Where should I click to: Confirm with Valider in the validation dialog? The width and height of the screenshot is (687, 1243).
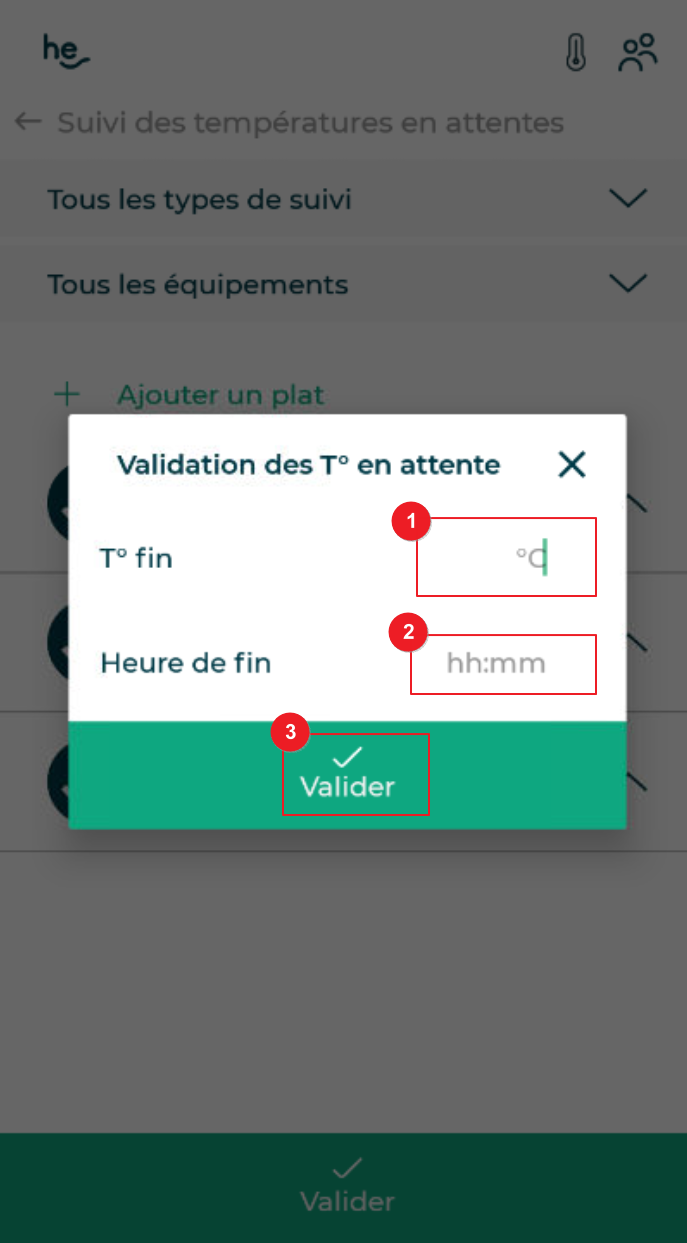348,774
